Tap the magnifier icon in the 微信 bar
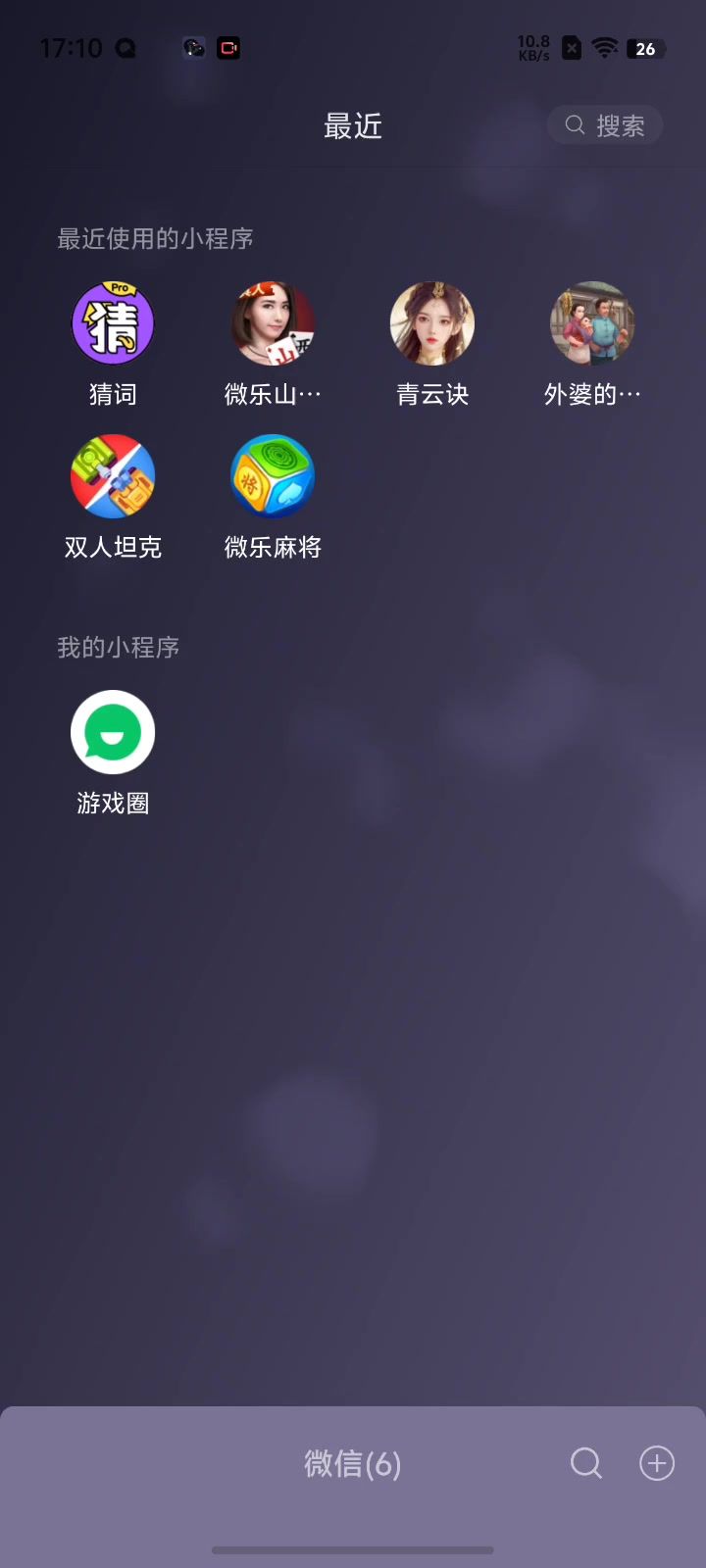 click(x=586, y=1463)
